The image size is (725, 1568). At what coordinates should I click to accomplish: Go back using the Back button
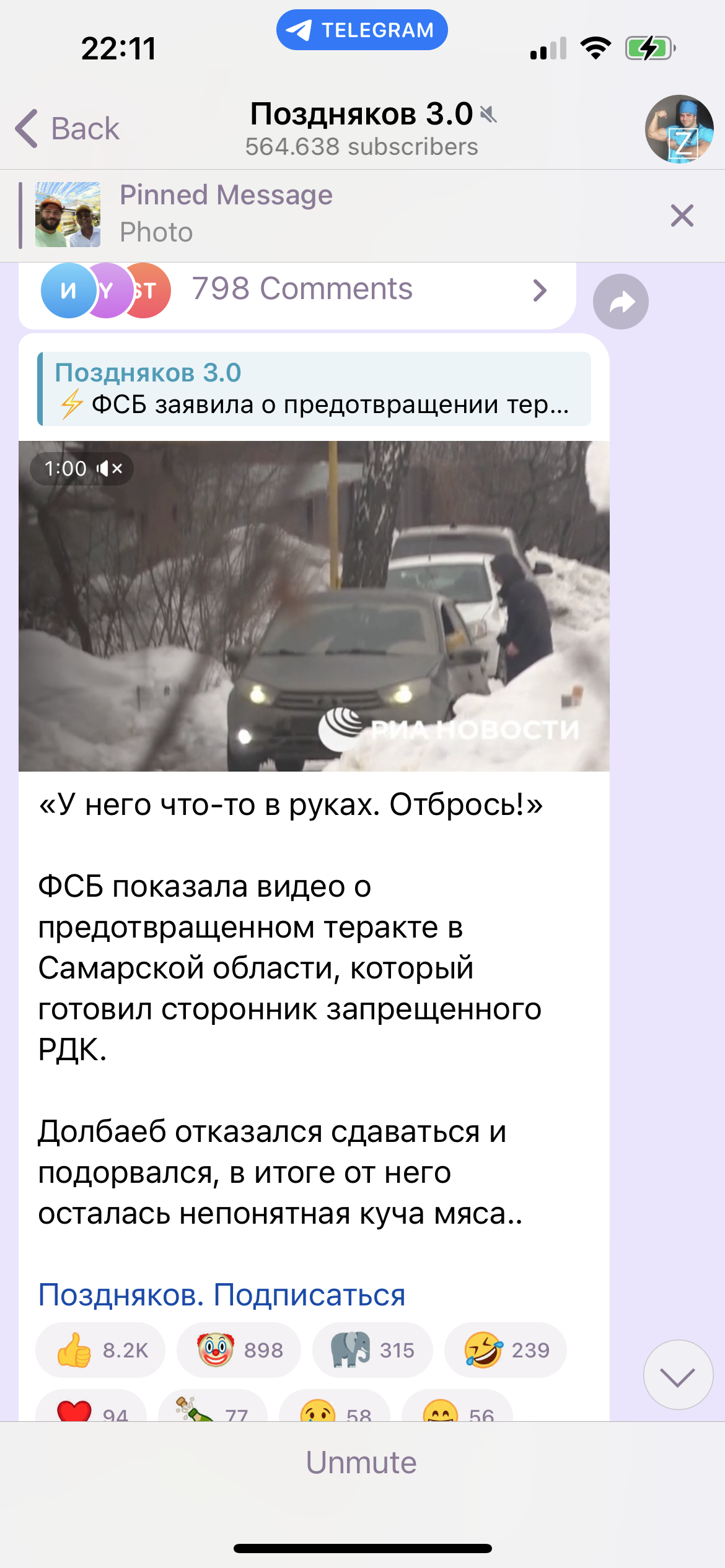pyautogui.click(x=67, y=129)
